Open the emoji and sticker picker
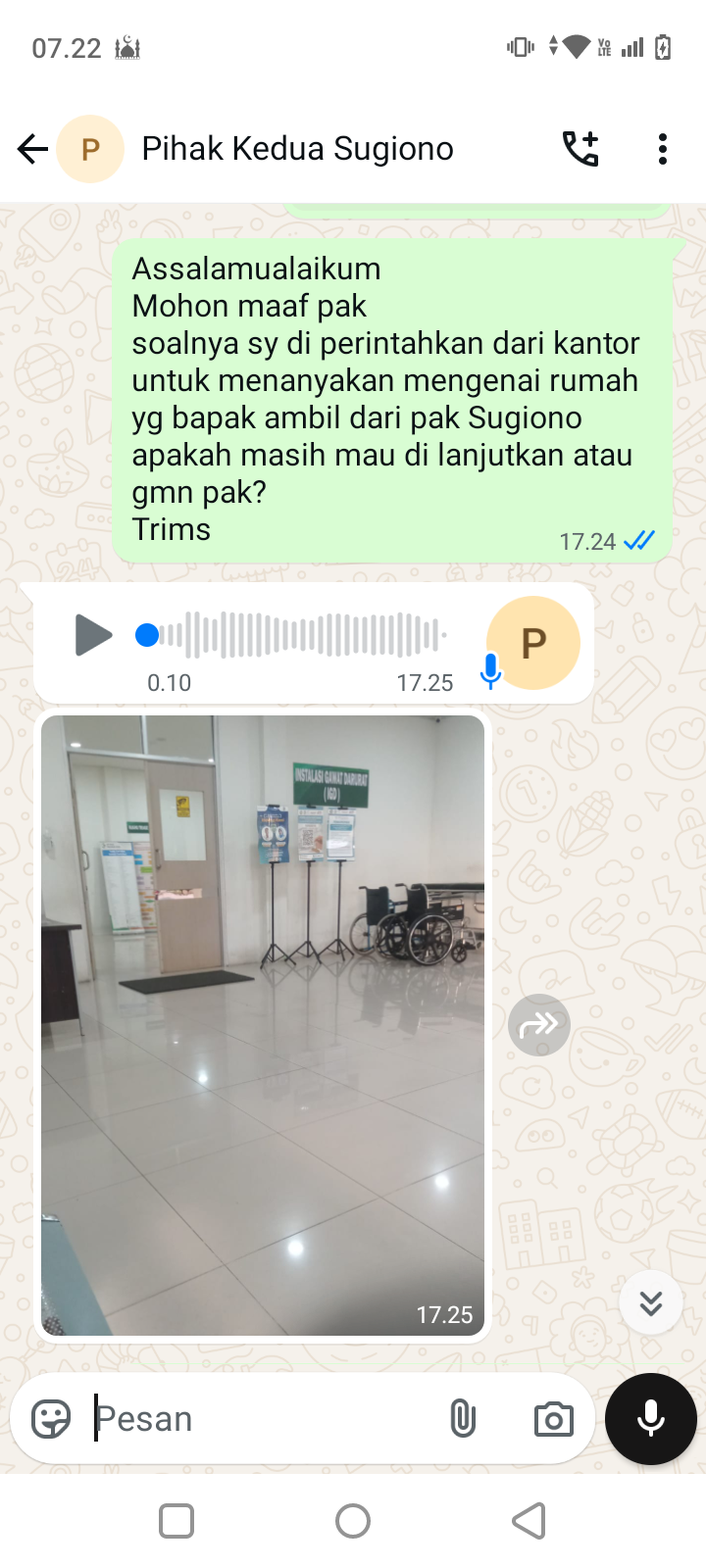The width and height of the screenshot is (706, 1568). click(51, 1418)
